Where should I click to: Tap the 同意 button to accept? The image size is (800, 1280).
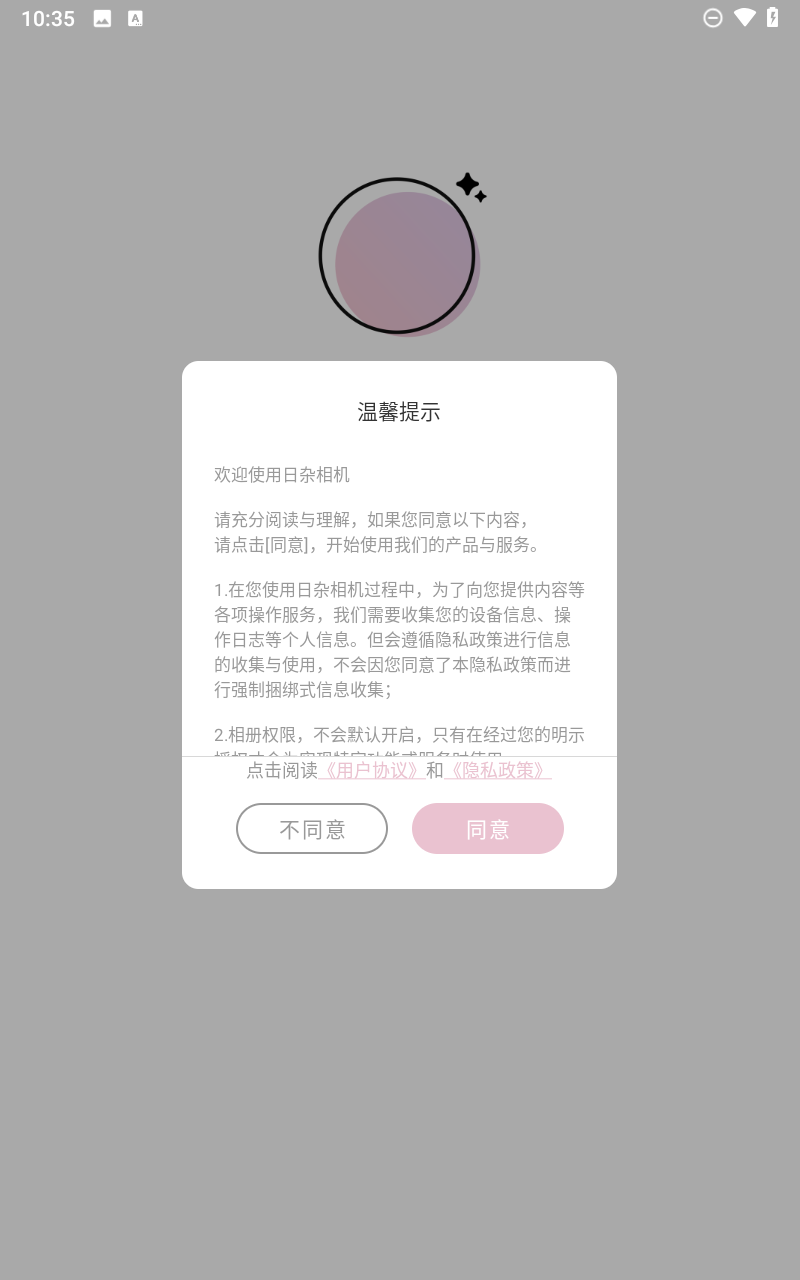coord(488,829)
